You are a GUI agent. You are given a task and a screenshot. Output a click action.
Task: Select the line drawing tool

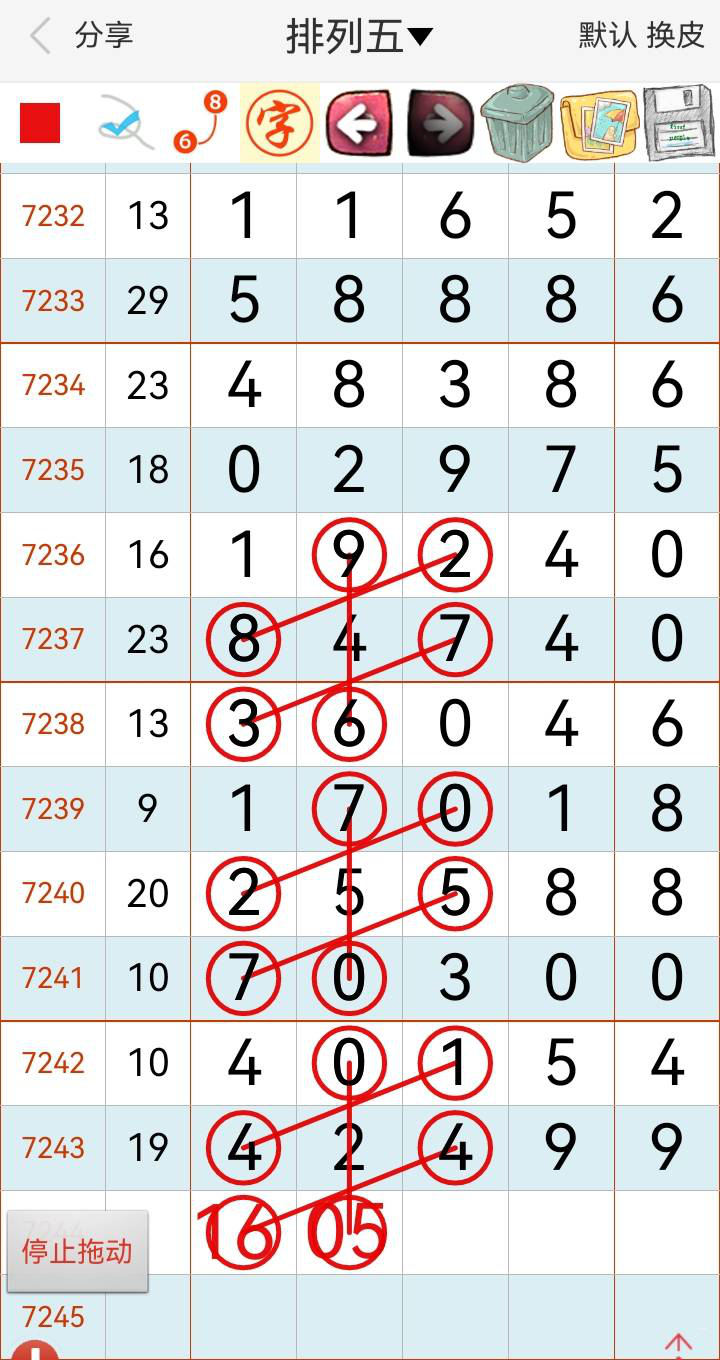tap(125, 125)
